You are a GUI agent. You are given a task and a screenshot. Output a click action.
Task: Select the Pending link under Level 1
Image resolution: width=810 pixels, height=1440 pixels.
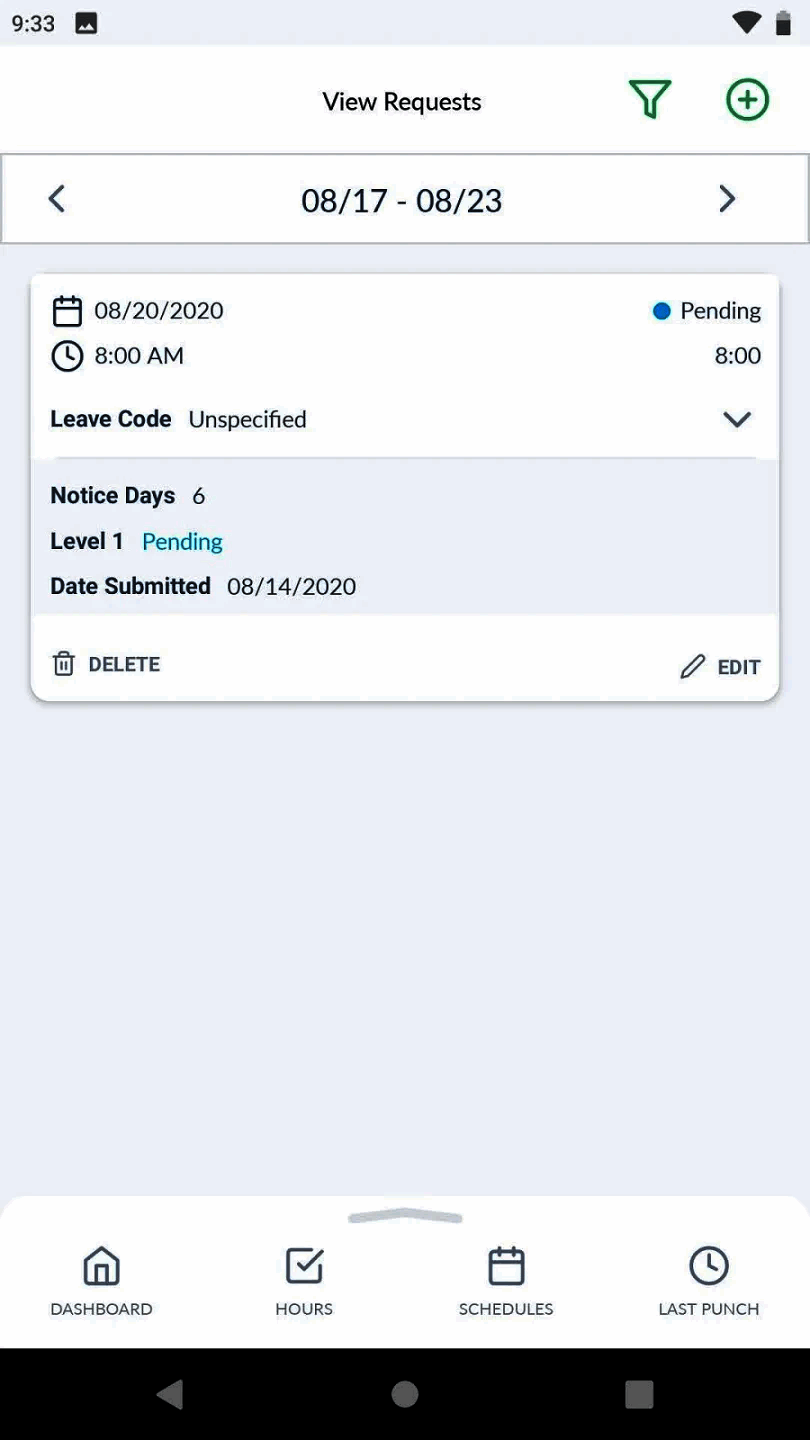[x=182, y=541]
